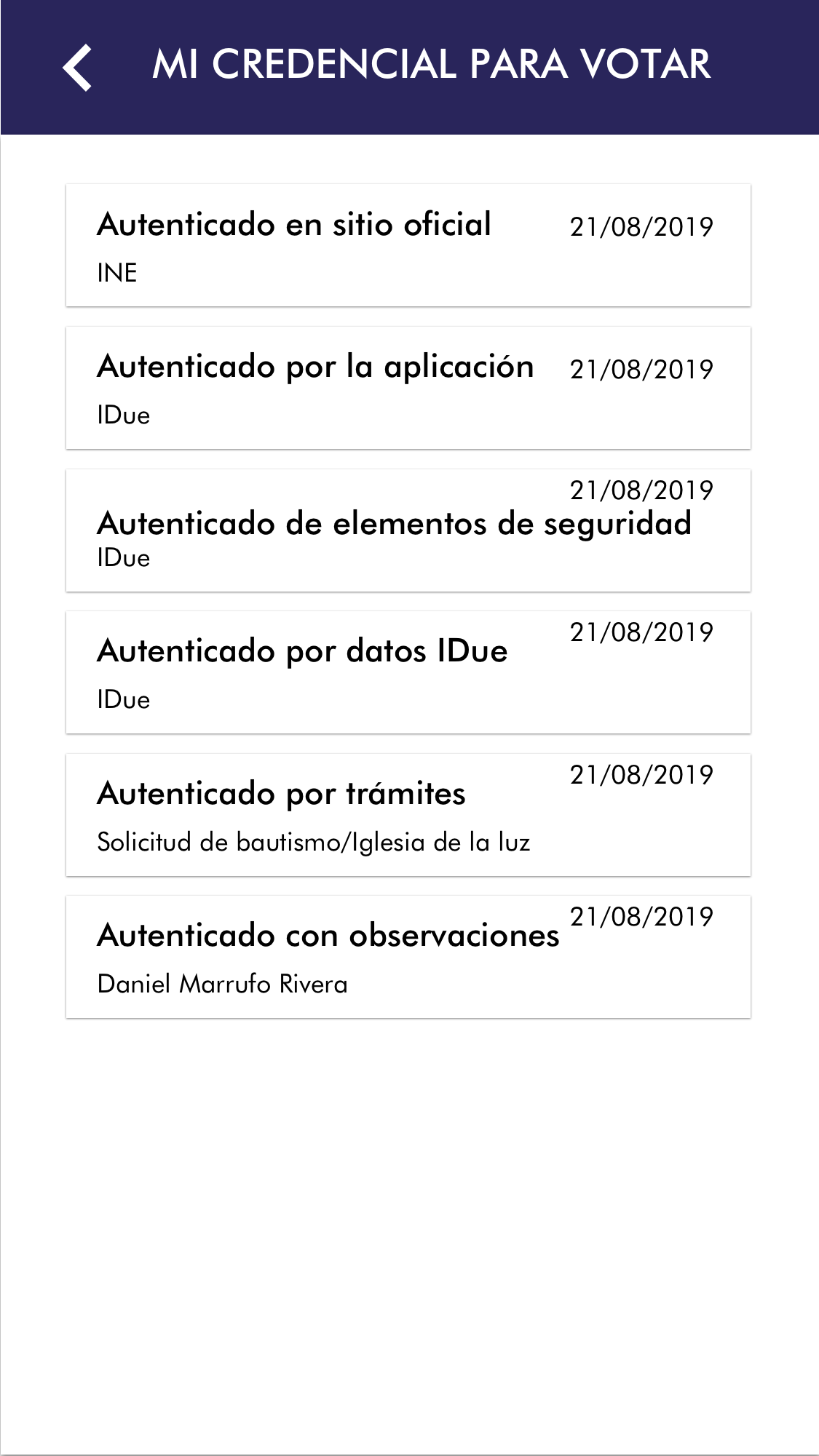Open Autenticado por datos IDue card
The height and width of the screenshot is (1456, 819).
tap(408, 672)
